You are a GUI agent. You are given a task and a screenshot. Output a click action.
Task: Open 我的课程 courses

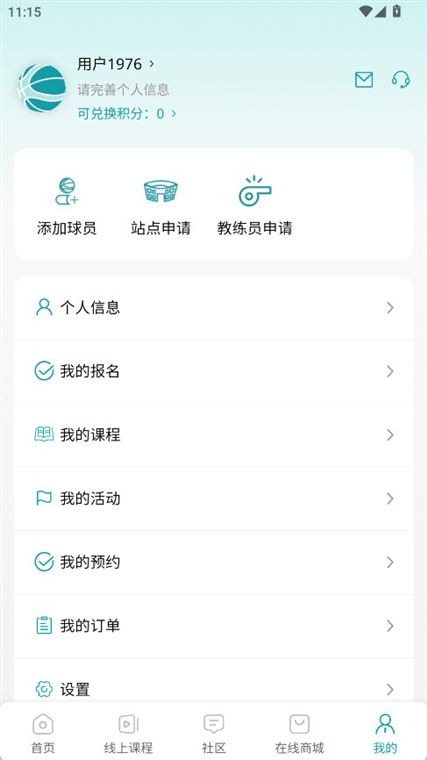click(214, 435)
